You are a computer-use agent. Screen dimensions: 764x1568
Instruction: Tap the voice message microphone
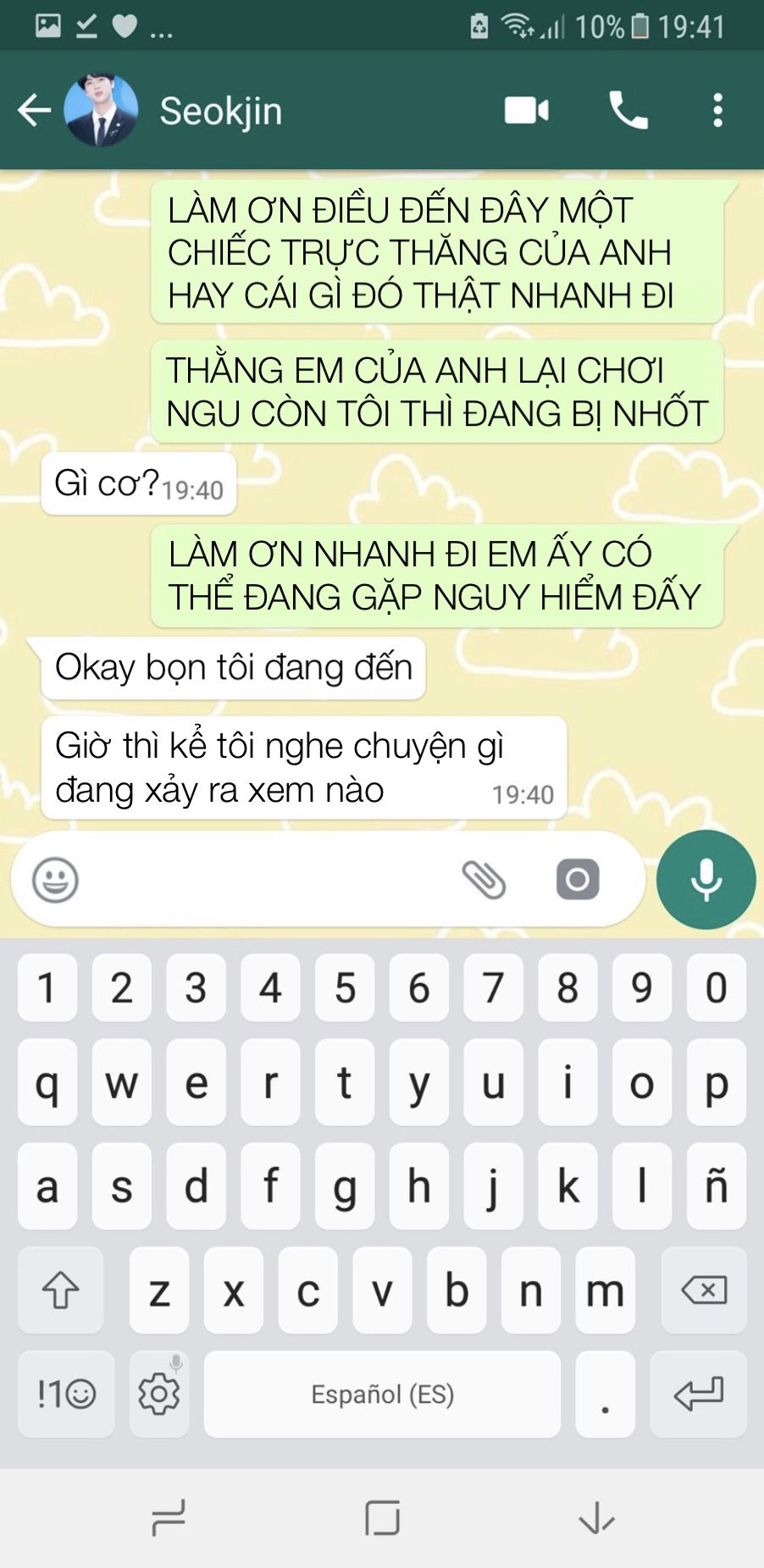tap(706, 880)
